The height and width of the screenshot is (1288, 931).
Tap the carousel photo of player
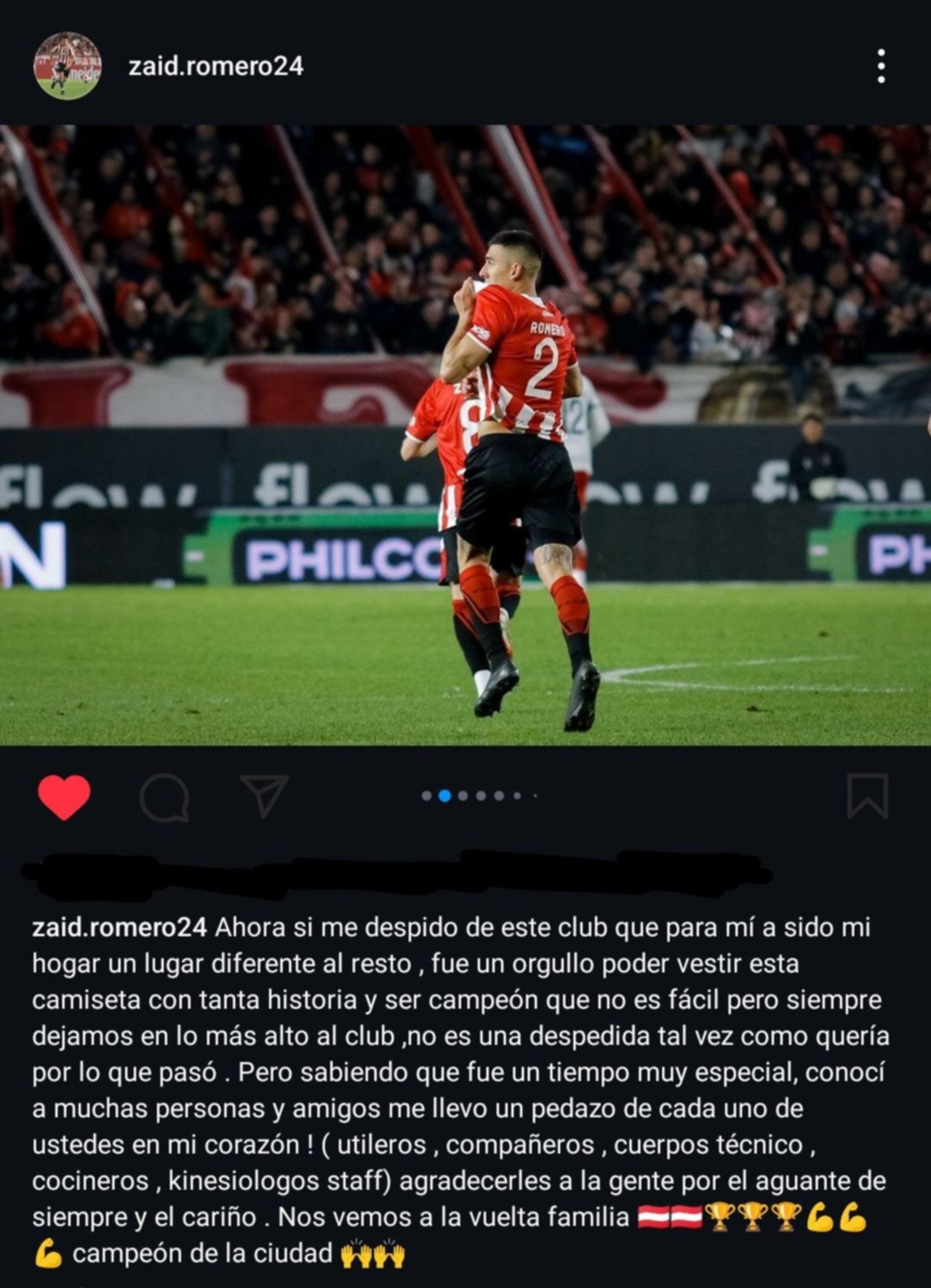[465, 435]
